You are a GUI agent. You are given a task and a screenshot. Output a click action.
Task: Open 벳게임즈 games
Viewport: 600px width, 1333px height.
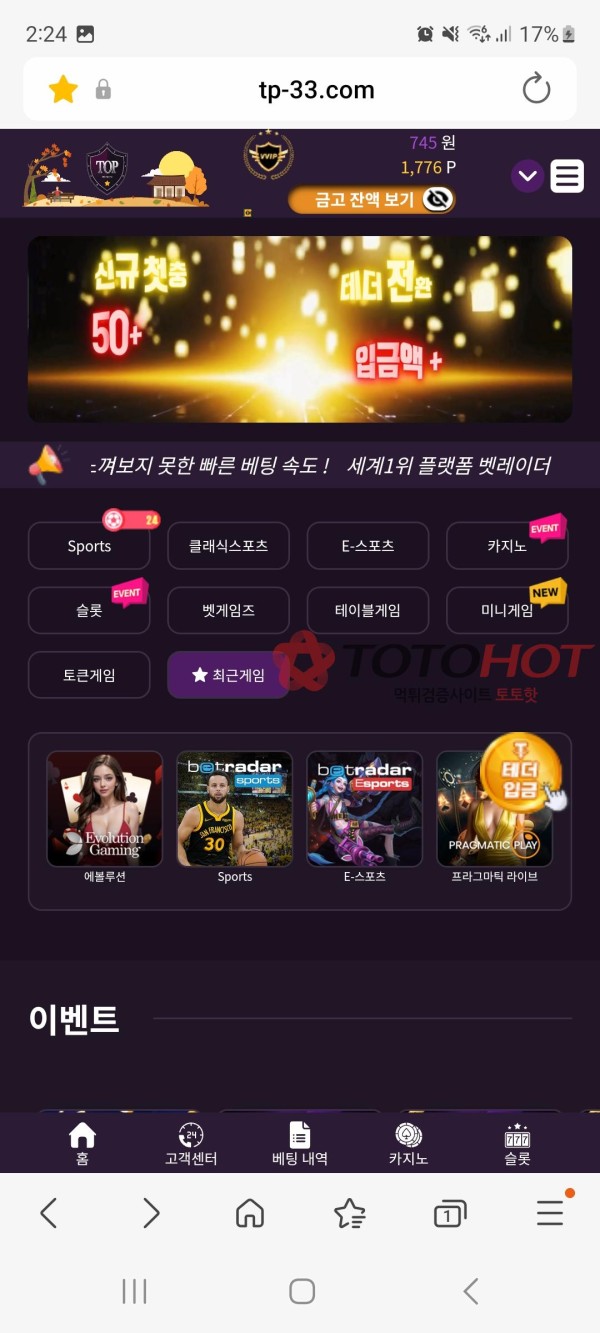228,610
